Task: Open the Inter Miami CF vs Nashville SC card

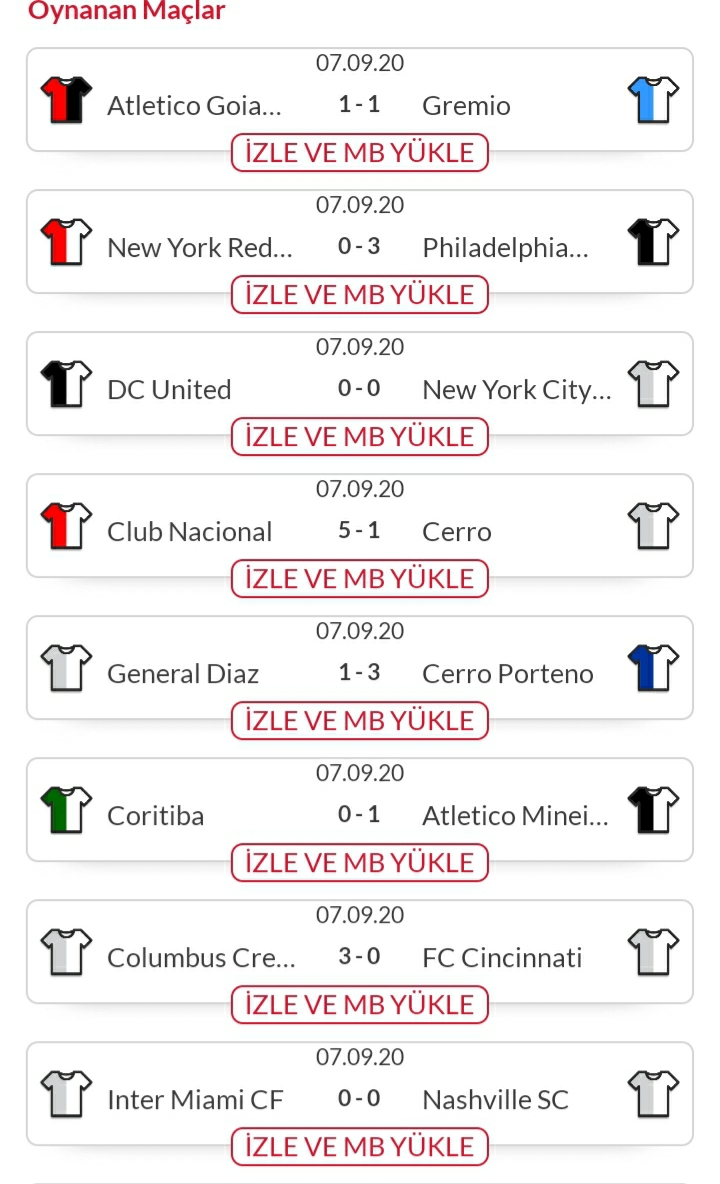Action: pyautogui.click(x=359, y=1093)
